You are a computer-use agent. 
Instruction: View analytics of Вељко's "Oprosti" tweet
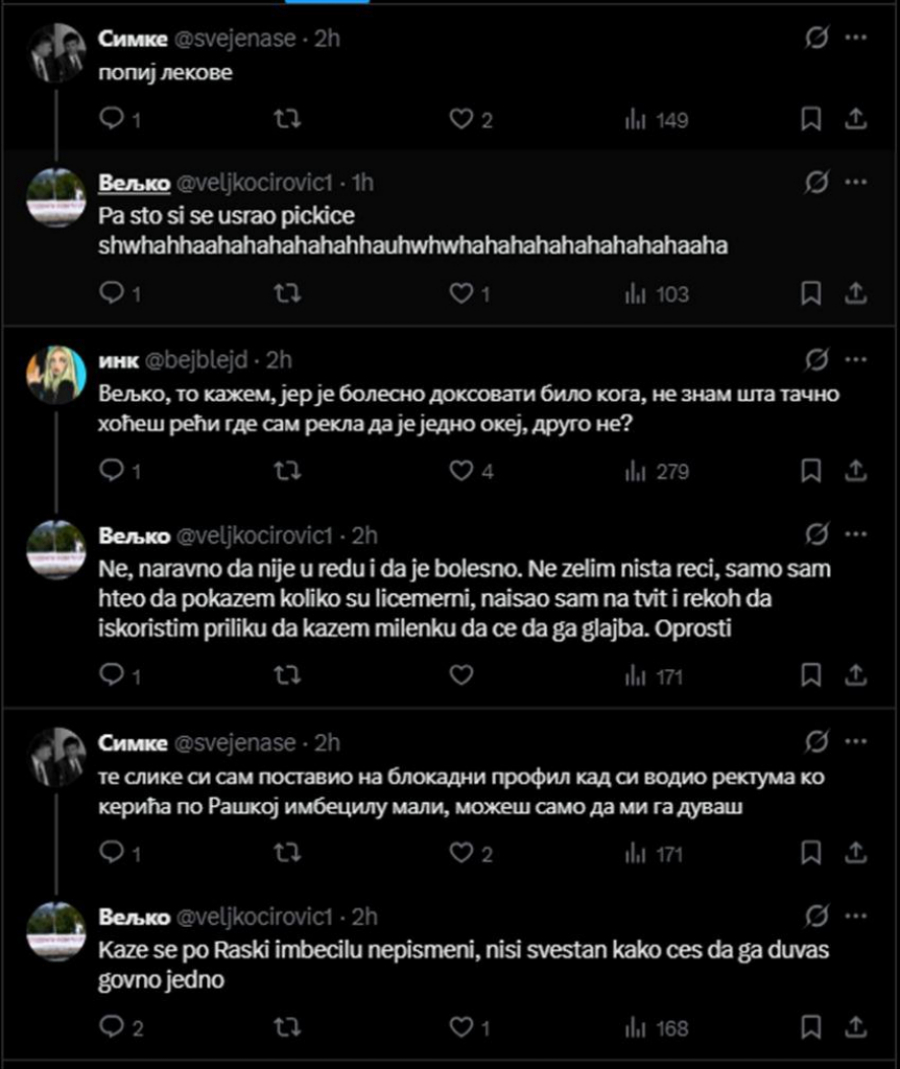pyautogui.click(x=653, y=676)
